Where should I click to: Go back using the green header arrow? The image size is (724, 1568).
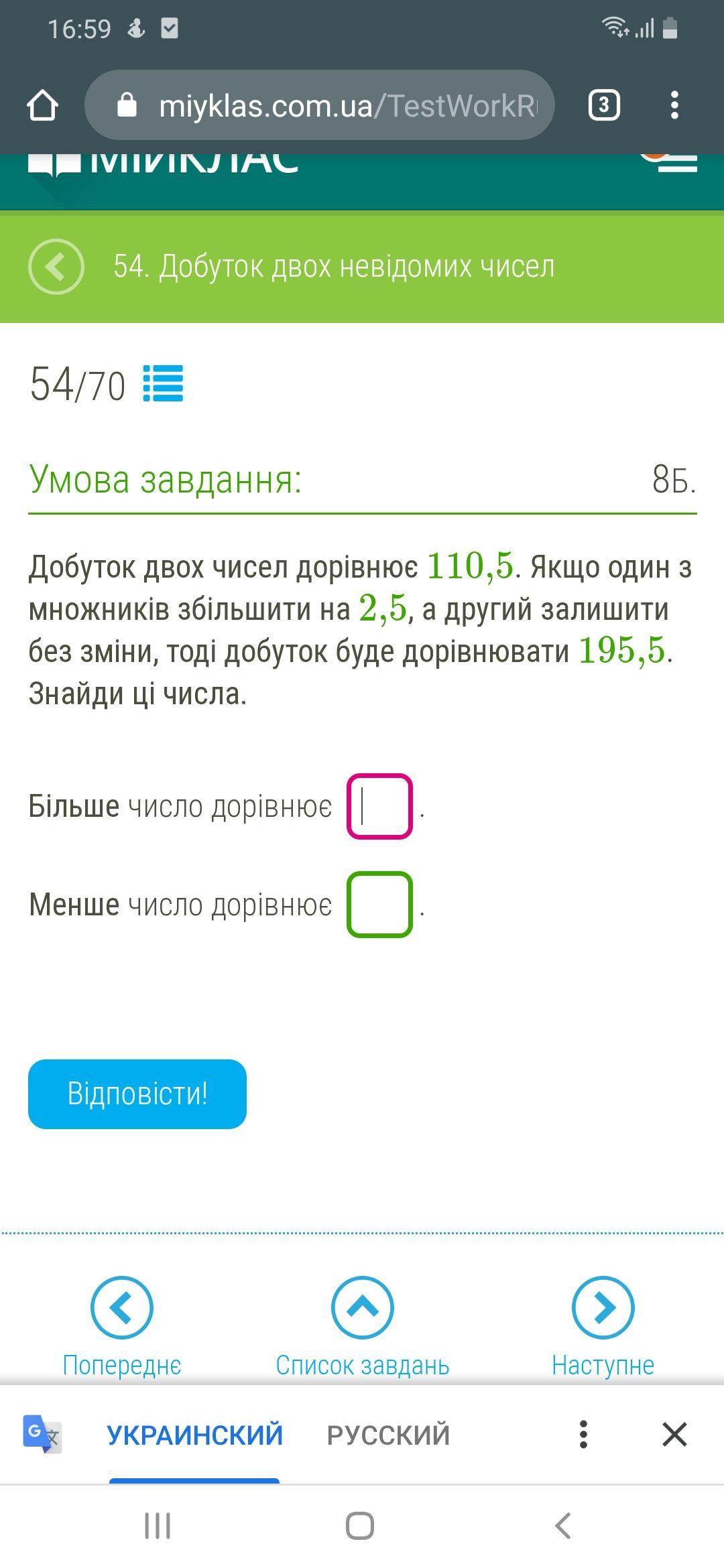[x=56, y=266]
